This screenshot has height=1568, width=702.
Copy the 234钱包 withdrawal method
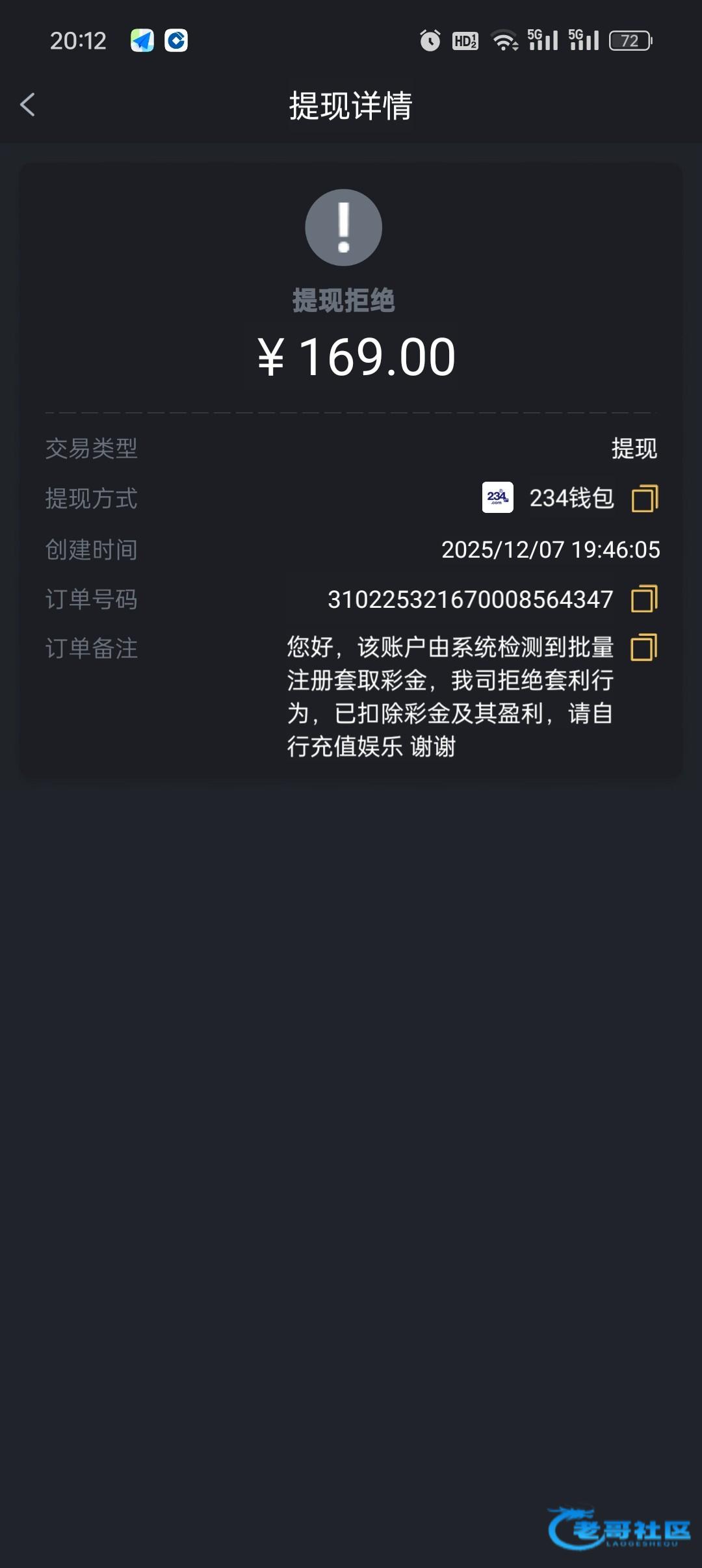coord(644,499)
